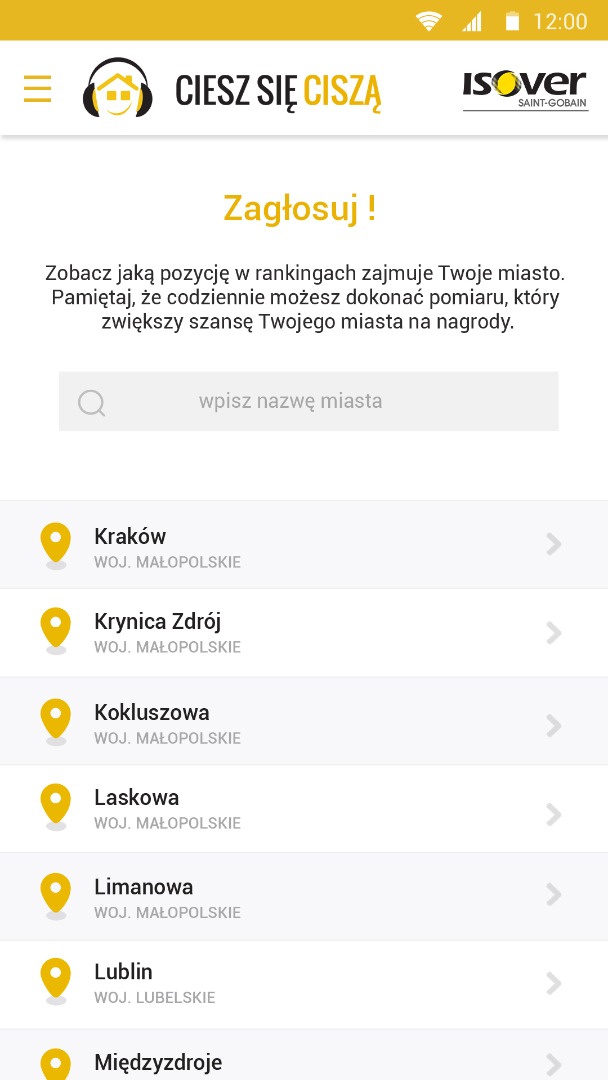
Task: Tap the city name search field
Action: (x=308, y=402)
